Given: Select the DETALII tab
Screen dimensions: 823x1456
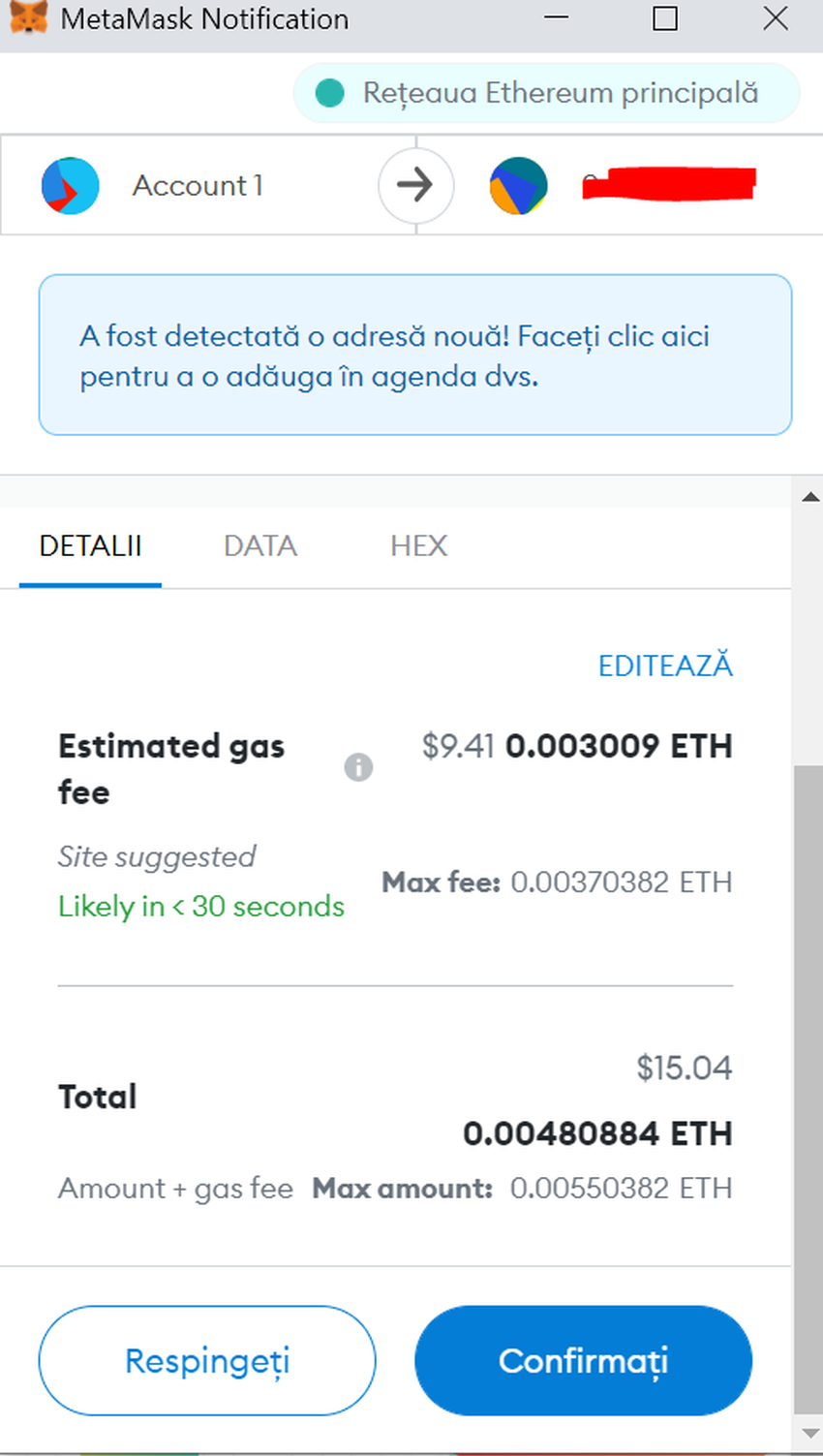Looking at the screenshot, I should coord(90,546).
